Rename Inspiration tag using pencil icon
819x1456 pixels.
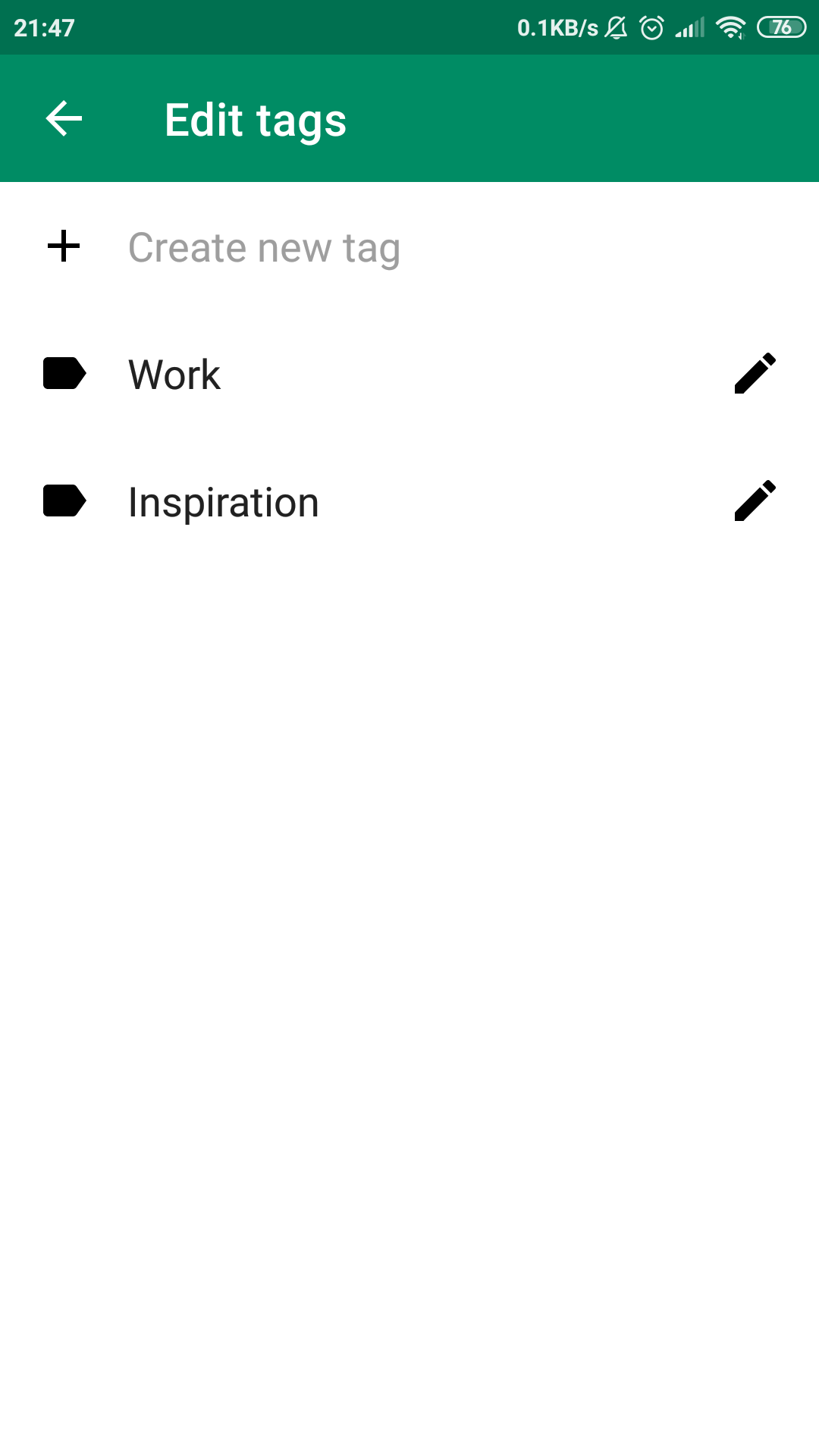point(755,500)
